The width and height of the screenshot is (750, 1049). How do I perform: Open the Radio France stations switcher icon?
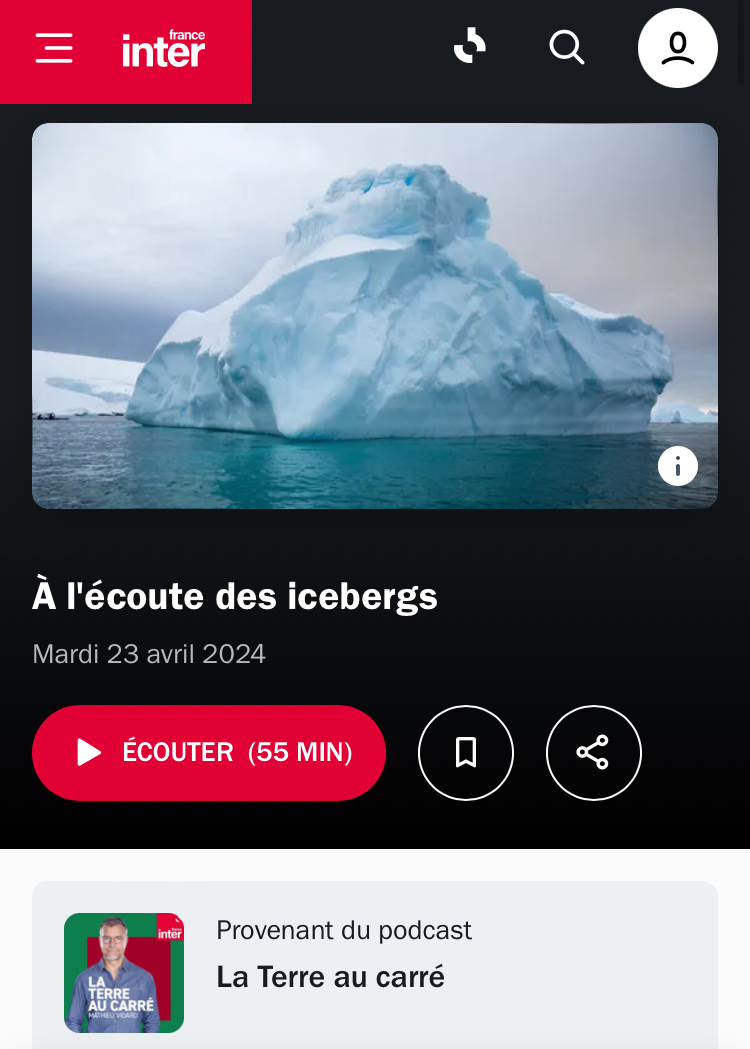pos(469,47)
